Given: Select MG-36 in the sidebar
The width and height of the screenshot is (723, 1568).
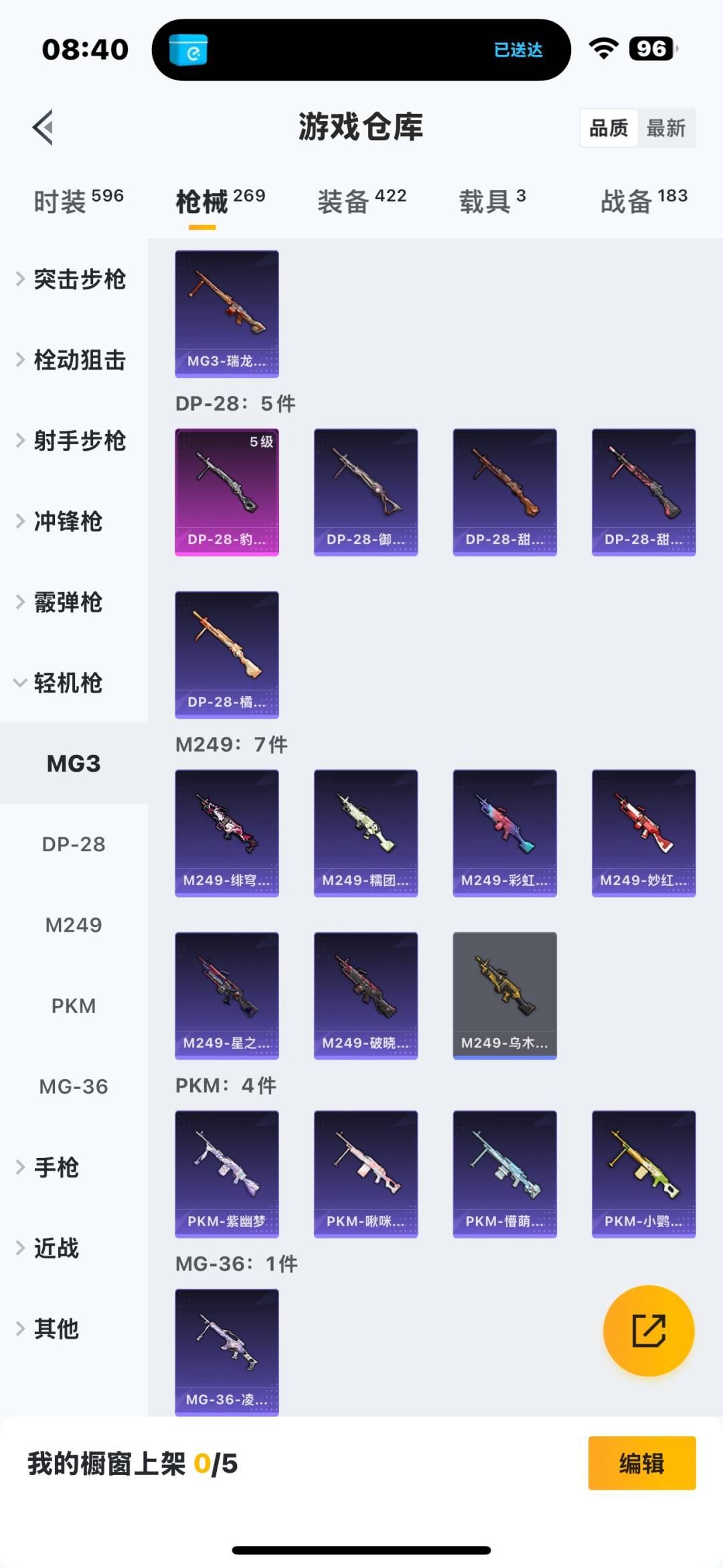Looking at the screenshot, I should click(x=74, y=1086).
